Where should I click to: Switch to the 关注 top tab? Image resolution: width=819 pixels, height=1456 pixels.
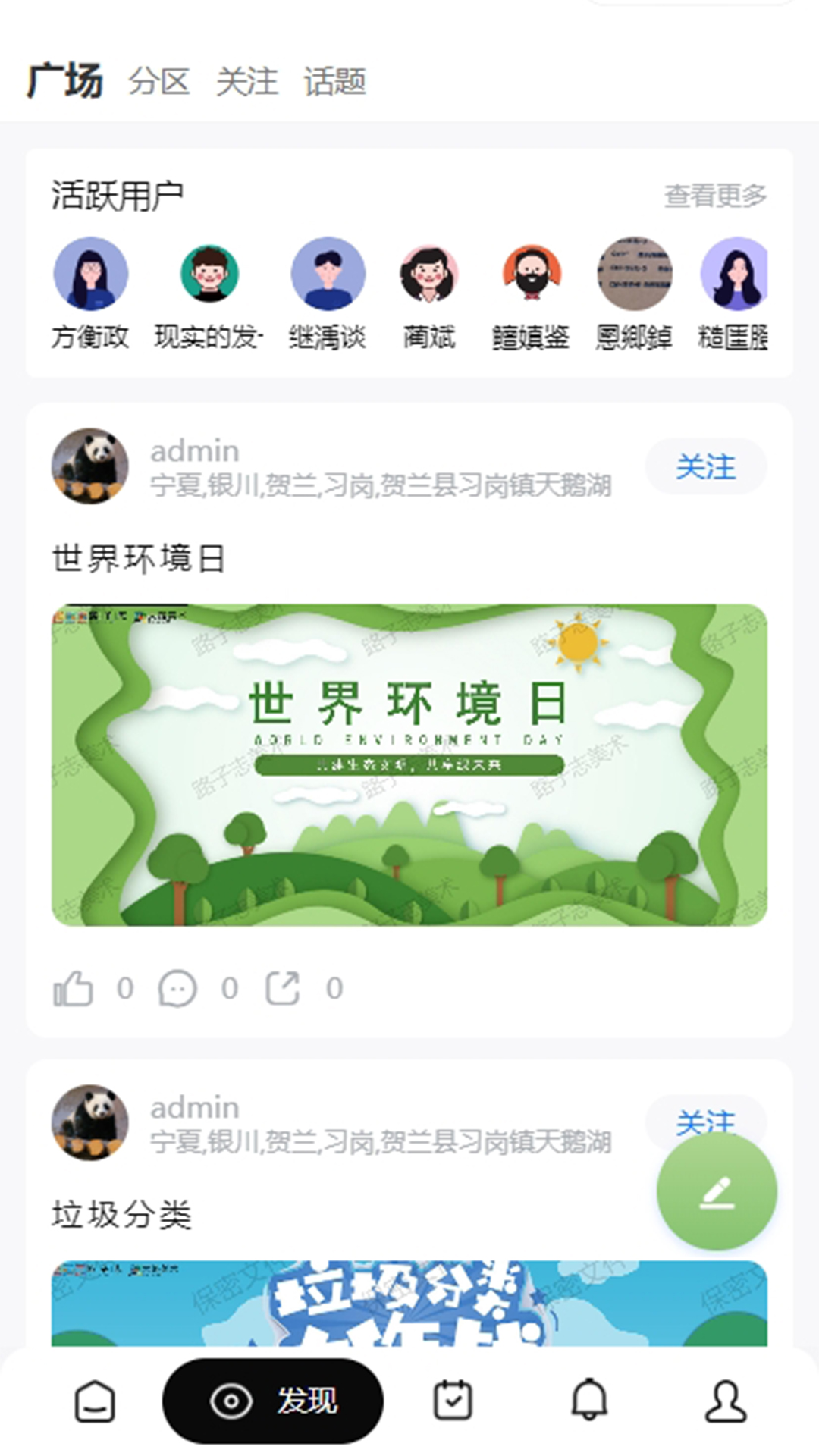pyautogui.click(x=246, y=81)
